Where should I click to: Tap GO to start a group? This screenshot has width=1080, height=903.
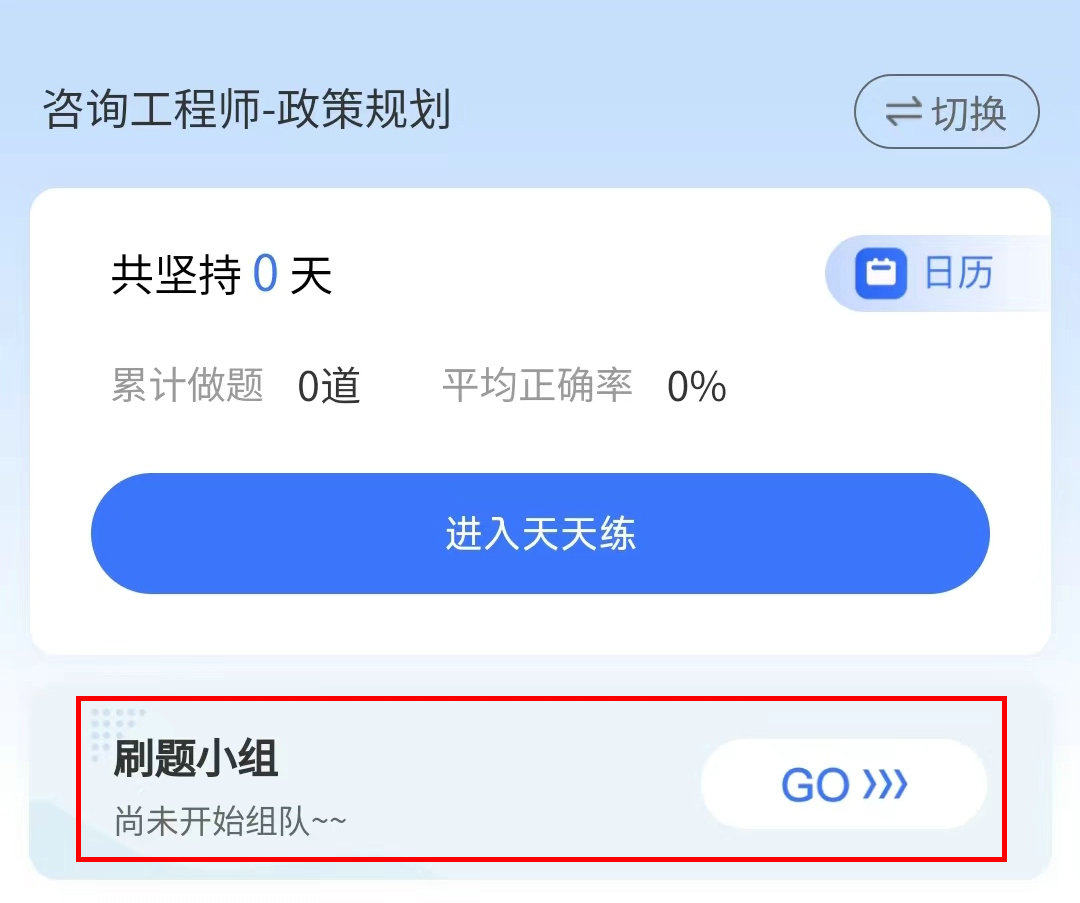coord(843,785)
